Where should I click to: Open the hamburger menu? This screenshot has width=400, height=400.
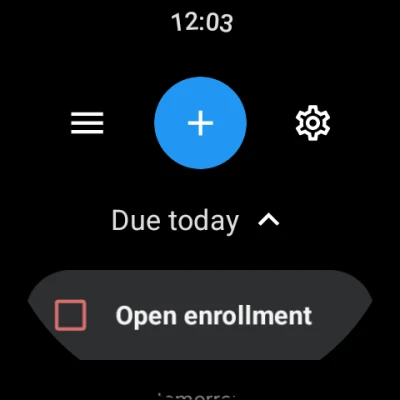click(87, 123)
